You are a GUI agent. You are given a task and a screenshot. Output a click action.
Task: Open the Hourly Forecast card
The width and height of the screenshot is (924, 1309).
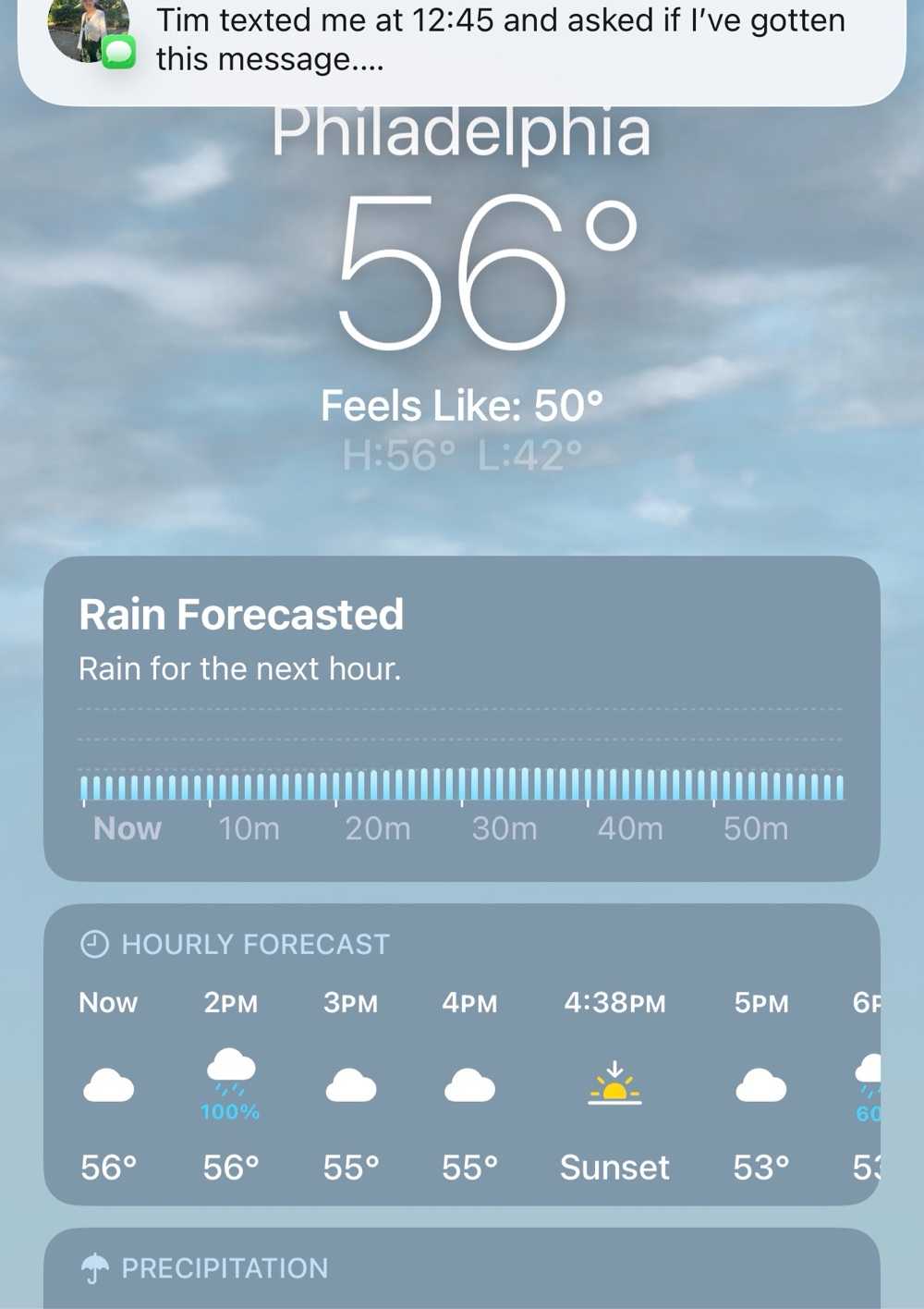click(462, 1054)
